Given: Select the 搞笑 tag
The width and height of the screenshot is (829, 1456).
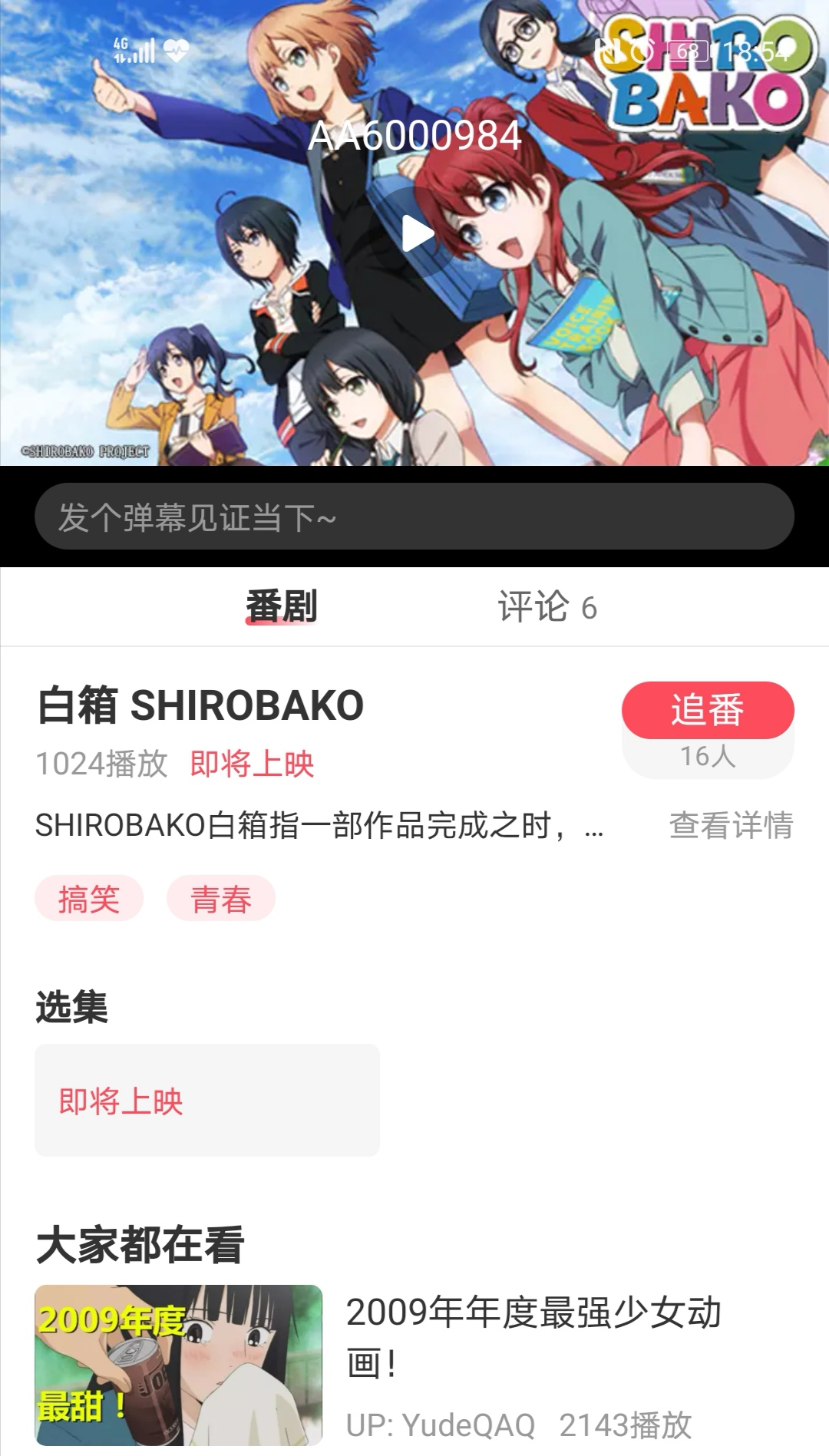Looking at the screenshot, I should tap(89, 898).
